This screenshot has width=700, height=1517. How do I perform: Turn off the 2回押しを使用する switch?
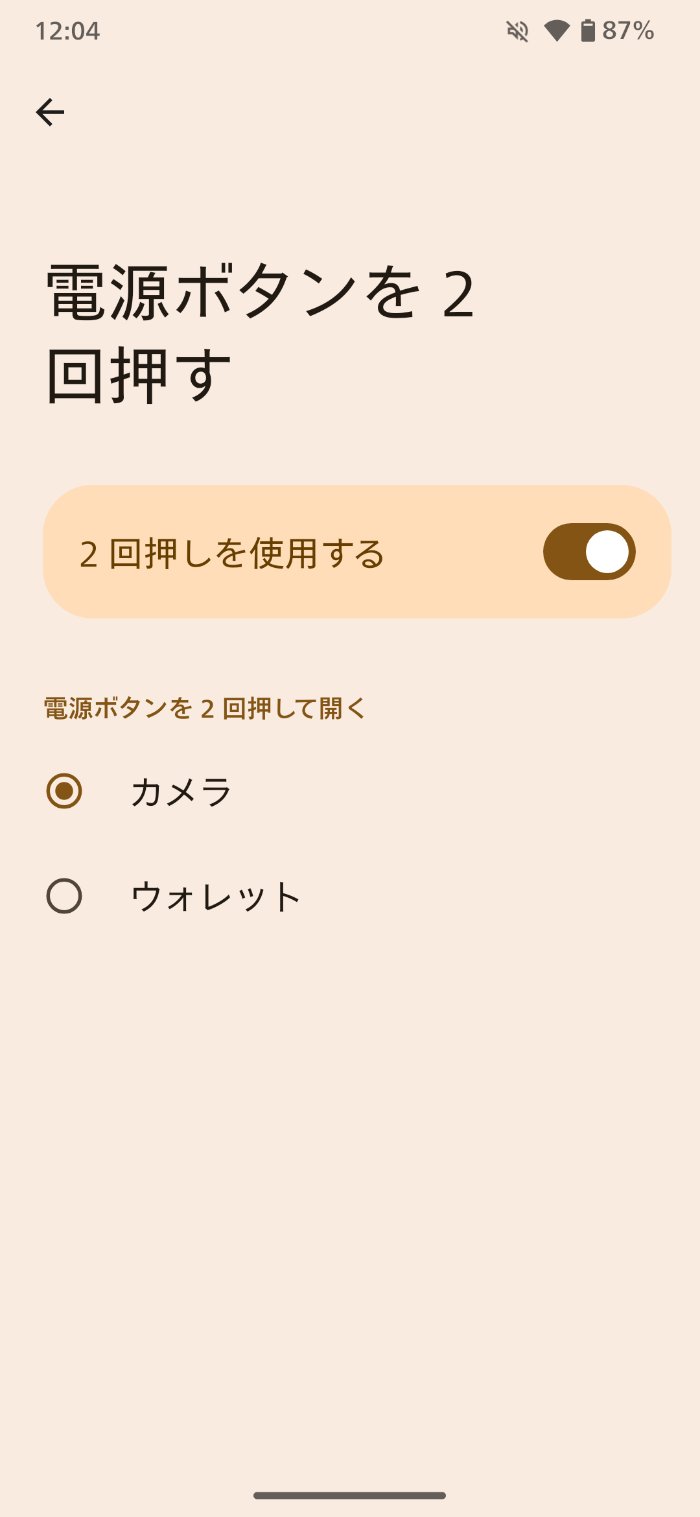point(588,552)
